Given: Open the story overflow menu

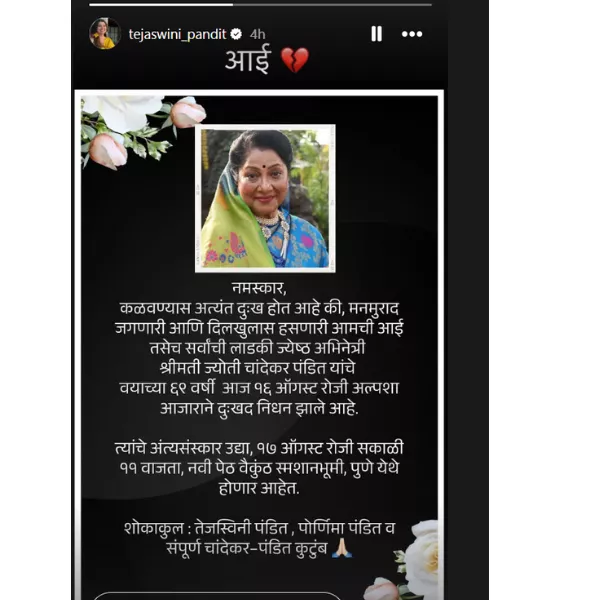Looking at the screenshot, I should (x=412, y=33).
